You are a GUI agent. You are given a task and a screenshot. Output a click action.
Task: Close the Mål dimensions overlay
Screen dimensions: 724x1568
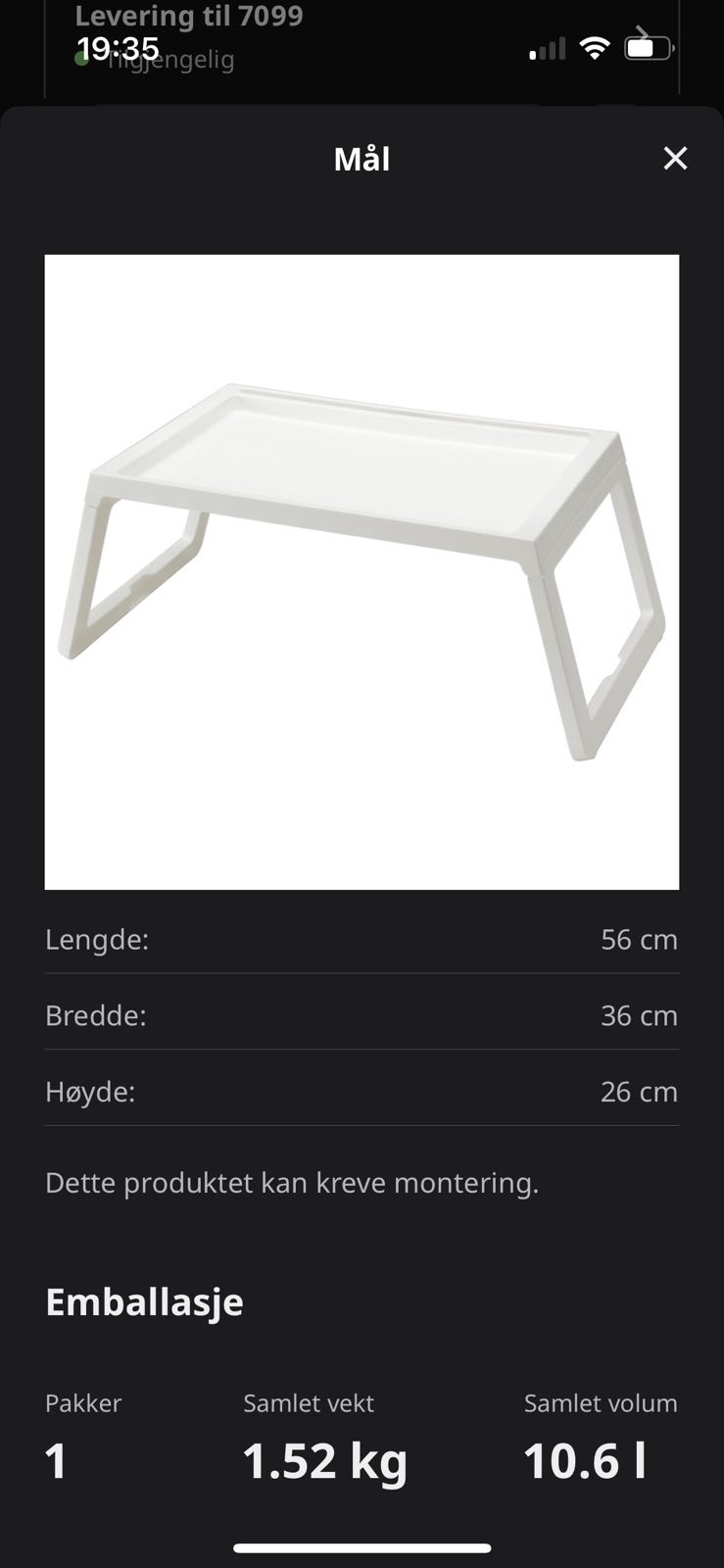click(x=674, y=158)
